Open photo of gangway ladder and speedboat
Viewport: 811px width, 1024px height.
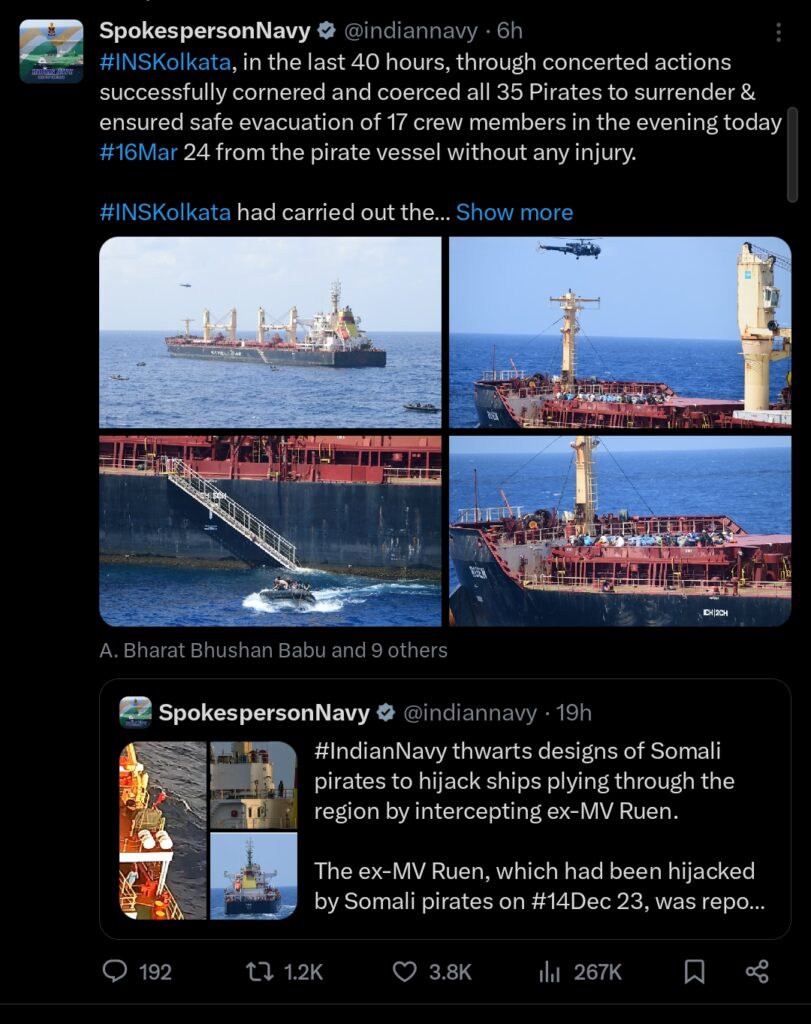[270, 530]
